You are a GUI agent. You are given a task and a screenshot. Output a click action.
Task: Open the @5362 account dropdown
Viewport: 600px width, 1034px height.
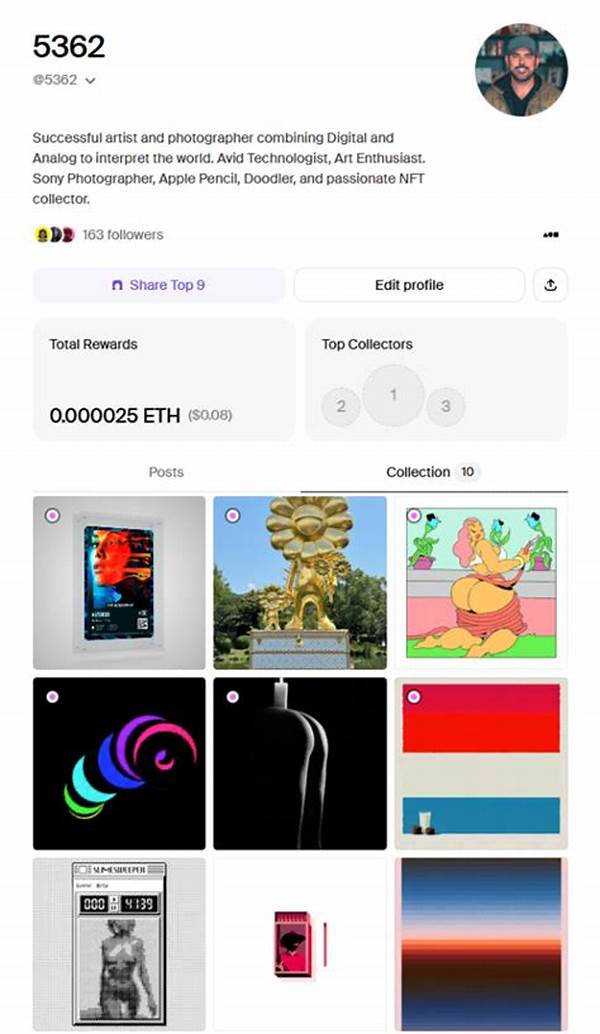[90, 80]
